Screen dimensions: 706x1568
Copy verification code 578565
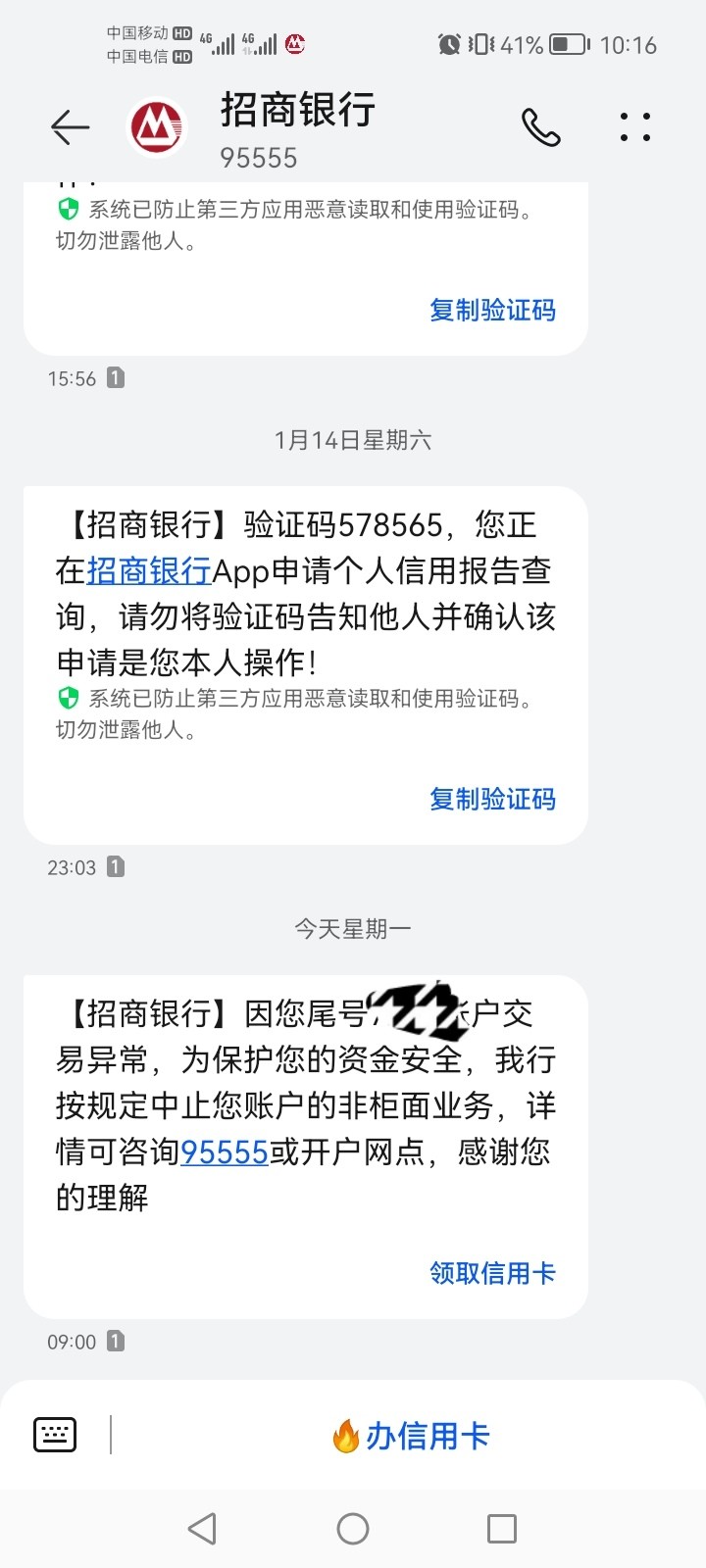click(x=492, y=799)
